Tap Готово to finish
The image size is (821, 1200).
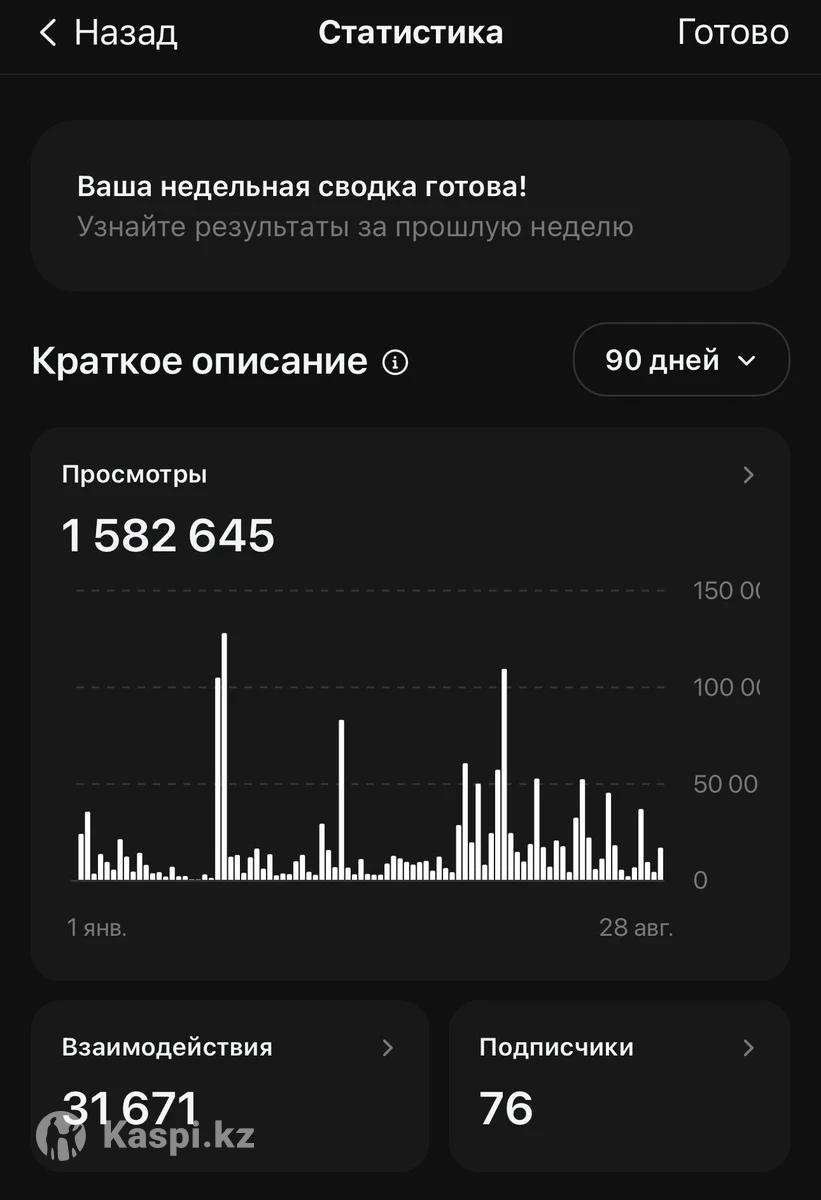click(x=732, y=33)
